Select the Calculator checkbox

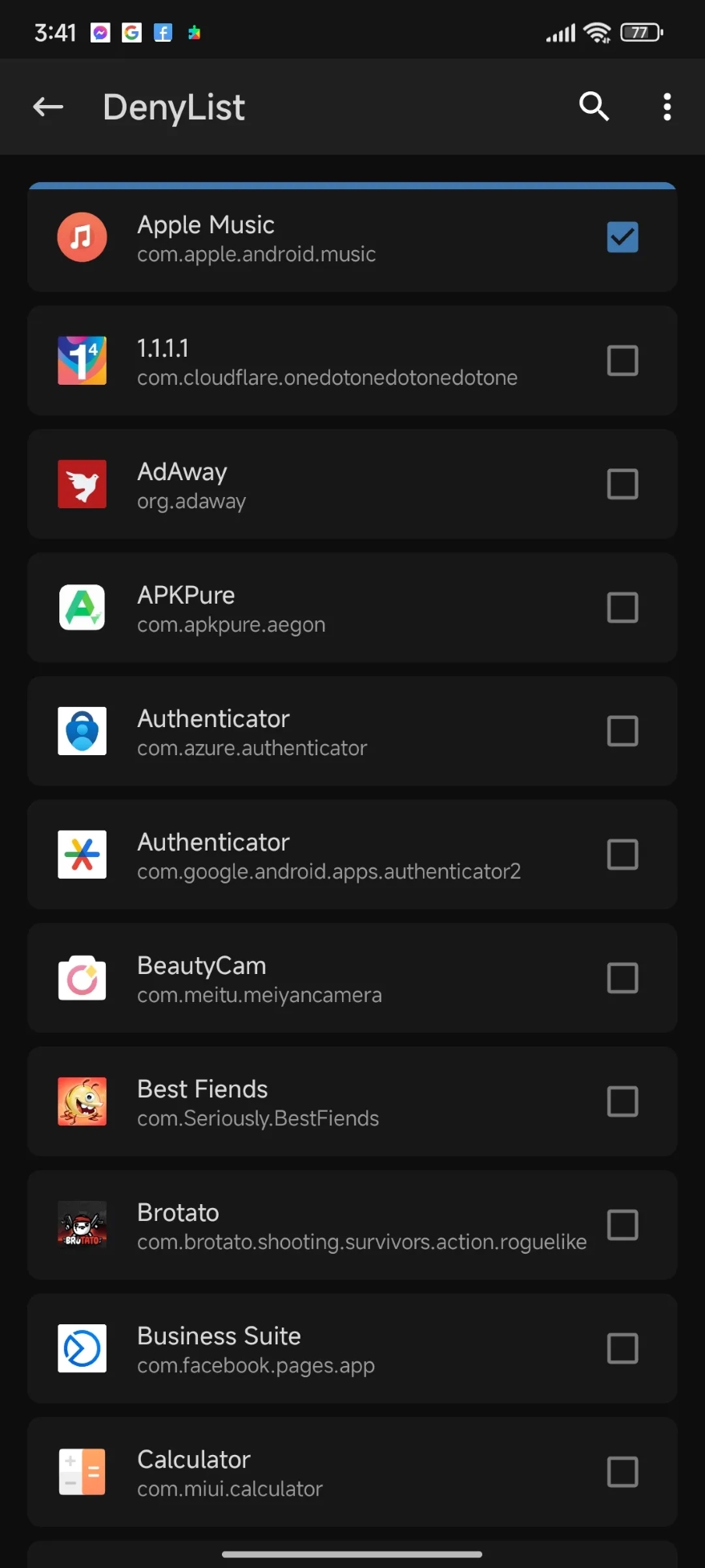[x=622, y=1472]
